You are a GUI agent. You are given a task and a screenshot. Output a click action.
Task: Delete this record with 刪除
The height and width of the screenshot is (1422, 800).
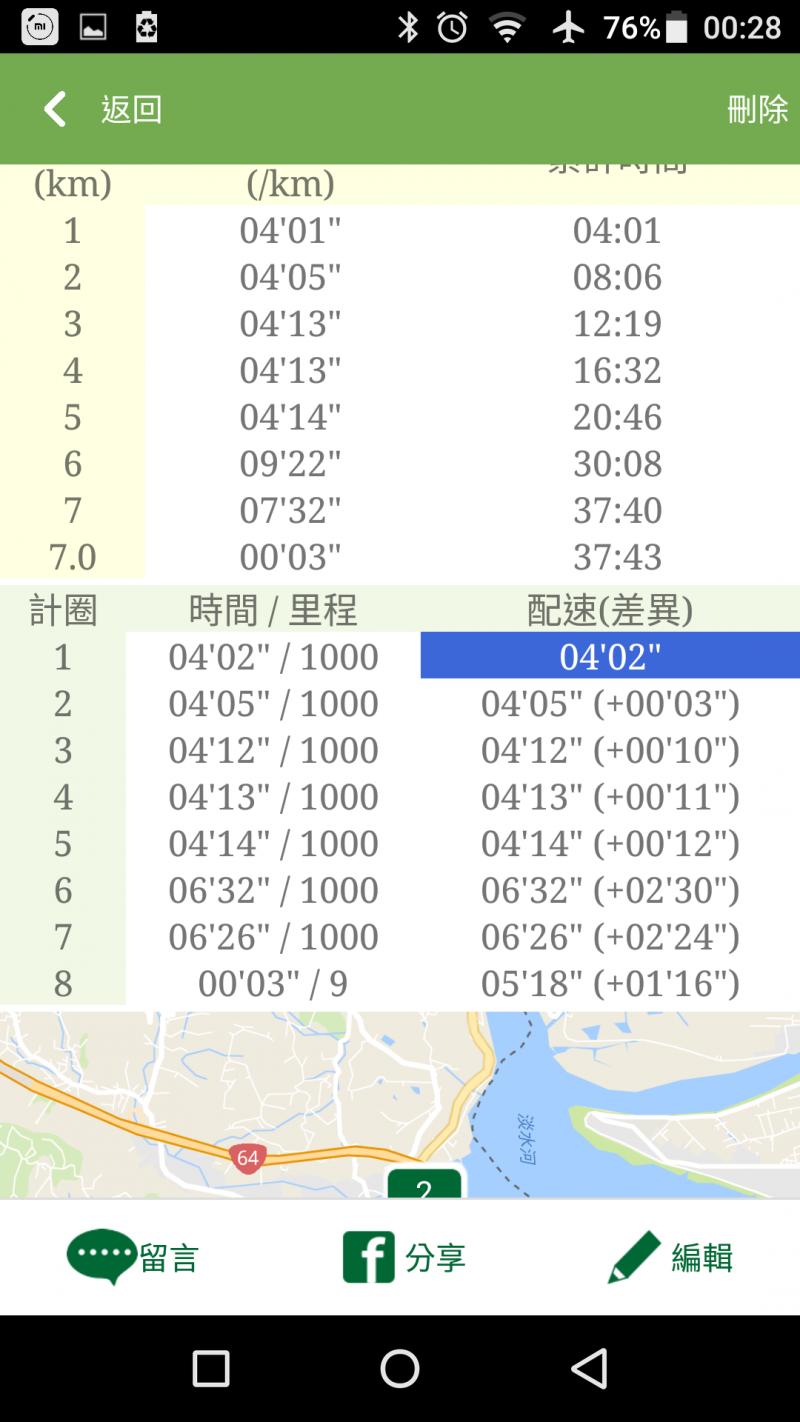tap(757, 109)
